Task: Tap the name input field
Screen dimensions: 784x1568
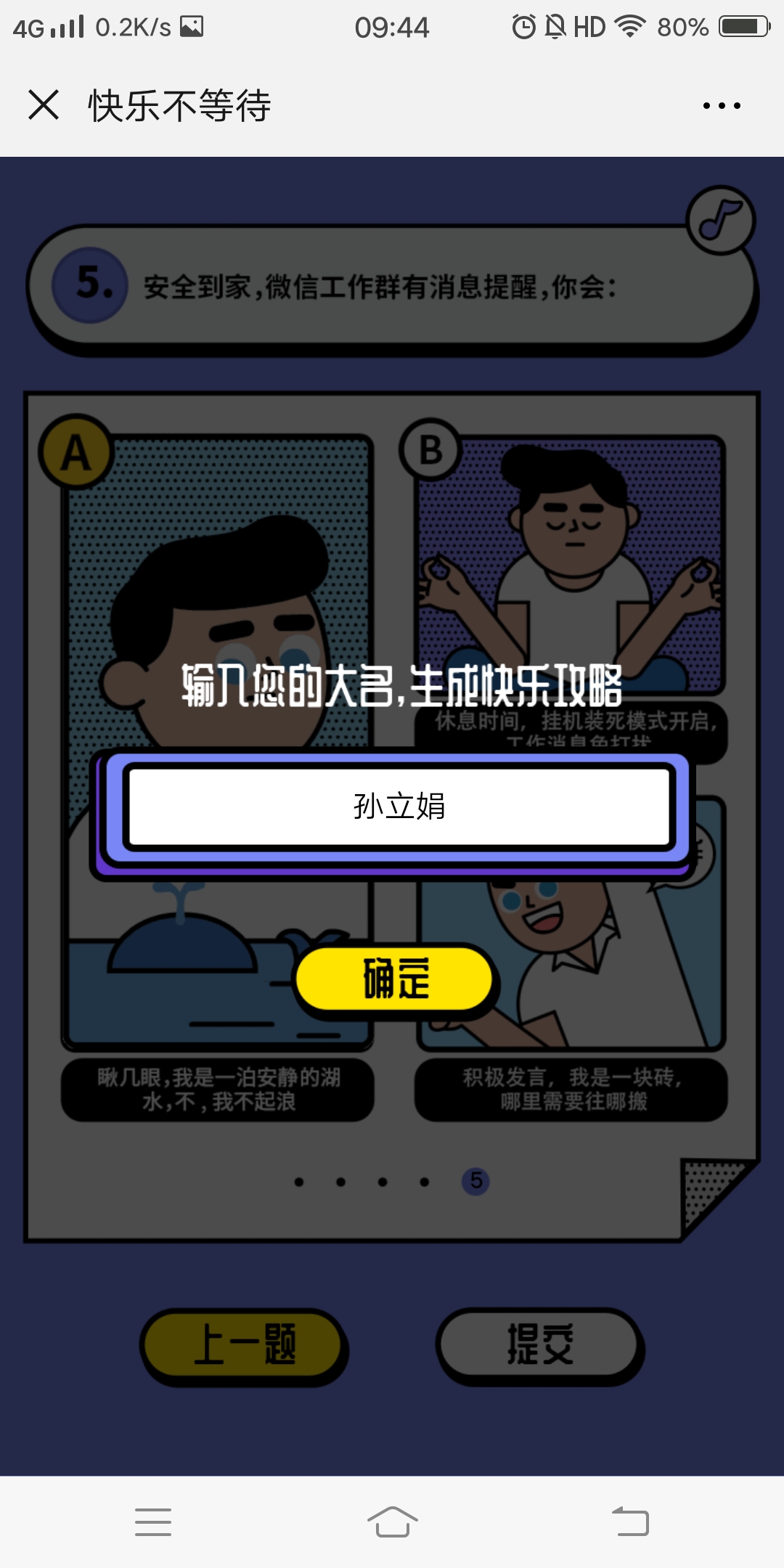Action: click(399, 807)
